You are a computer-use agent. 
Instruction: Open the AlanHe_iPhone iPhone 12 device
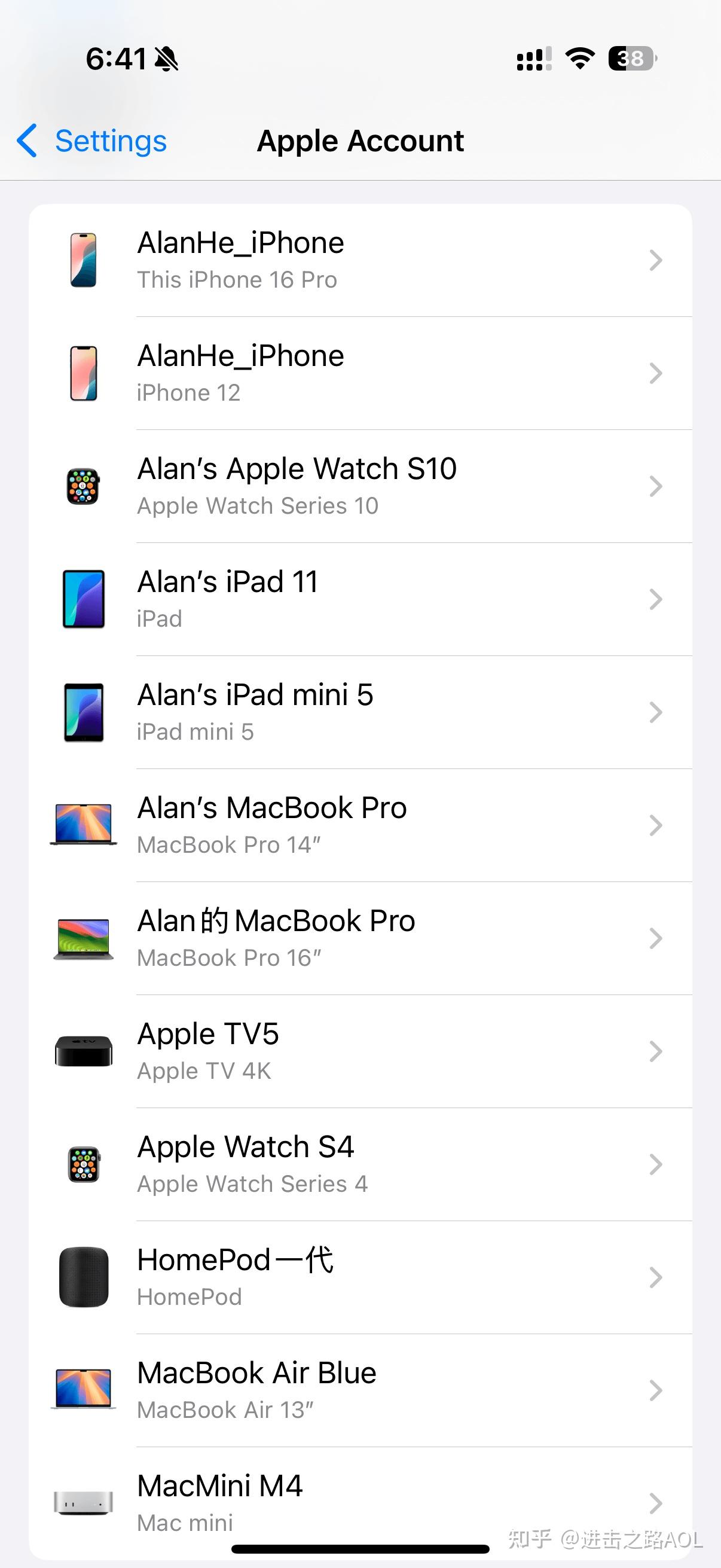pyautogui.click(x=360, y=373)
